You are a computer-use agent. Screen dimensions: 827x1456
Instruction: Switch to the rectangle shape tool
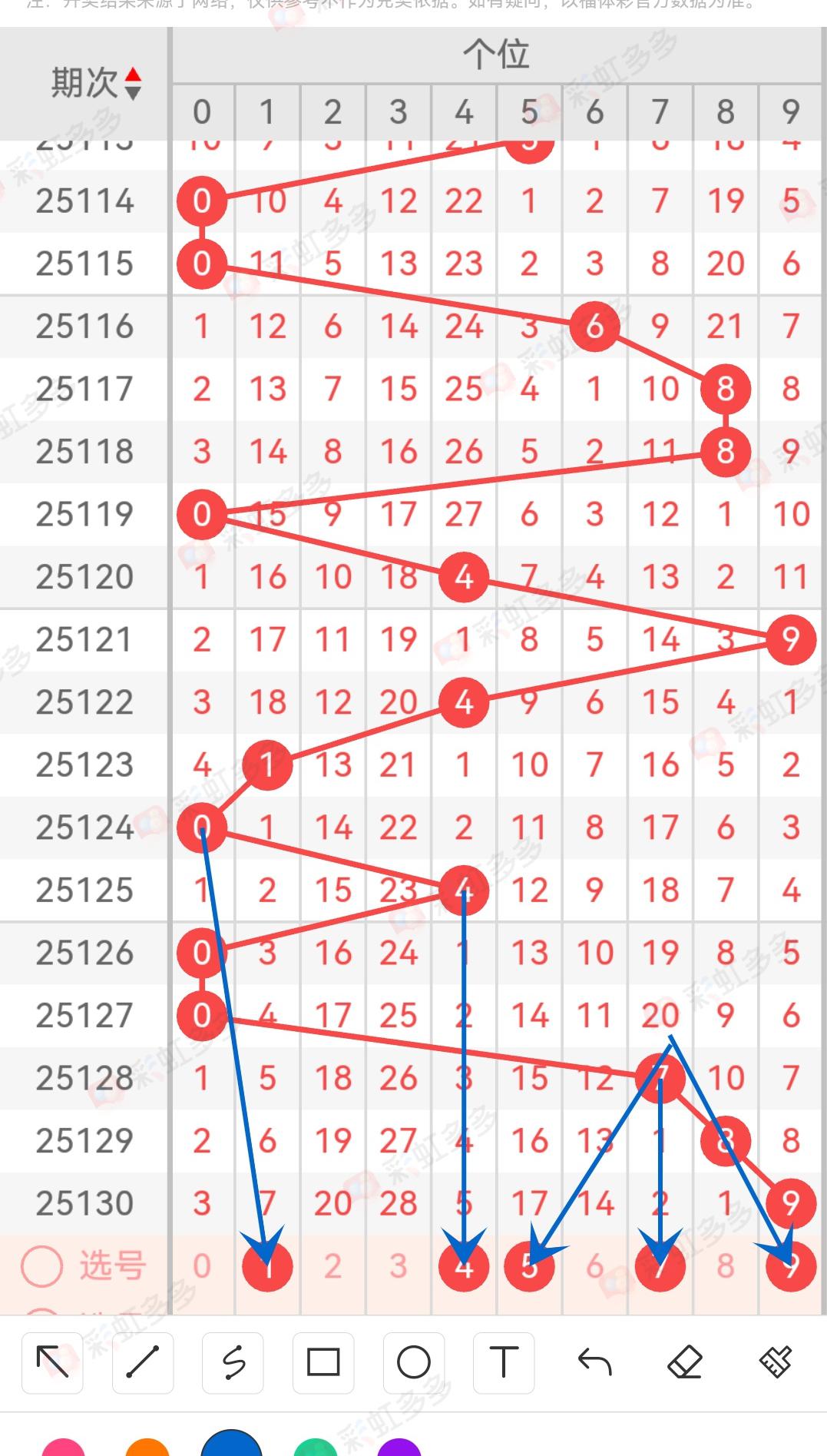(x=323, y=1363)
